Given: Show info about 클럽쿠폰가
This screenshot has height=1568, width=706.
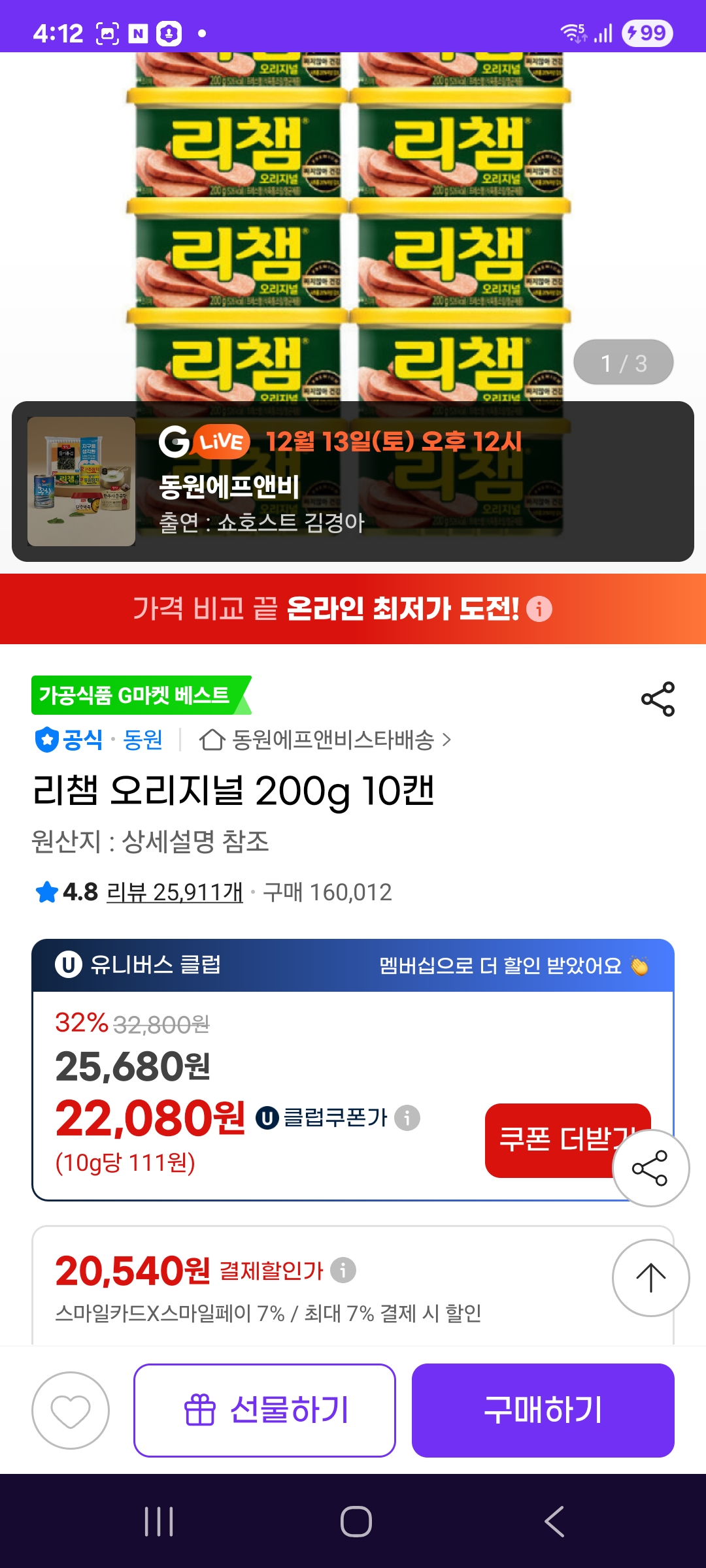Looking at the screenshot, I should [407, 1118].
